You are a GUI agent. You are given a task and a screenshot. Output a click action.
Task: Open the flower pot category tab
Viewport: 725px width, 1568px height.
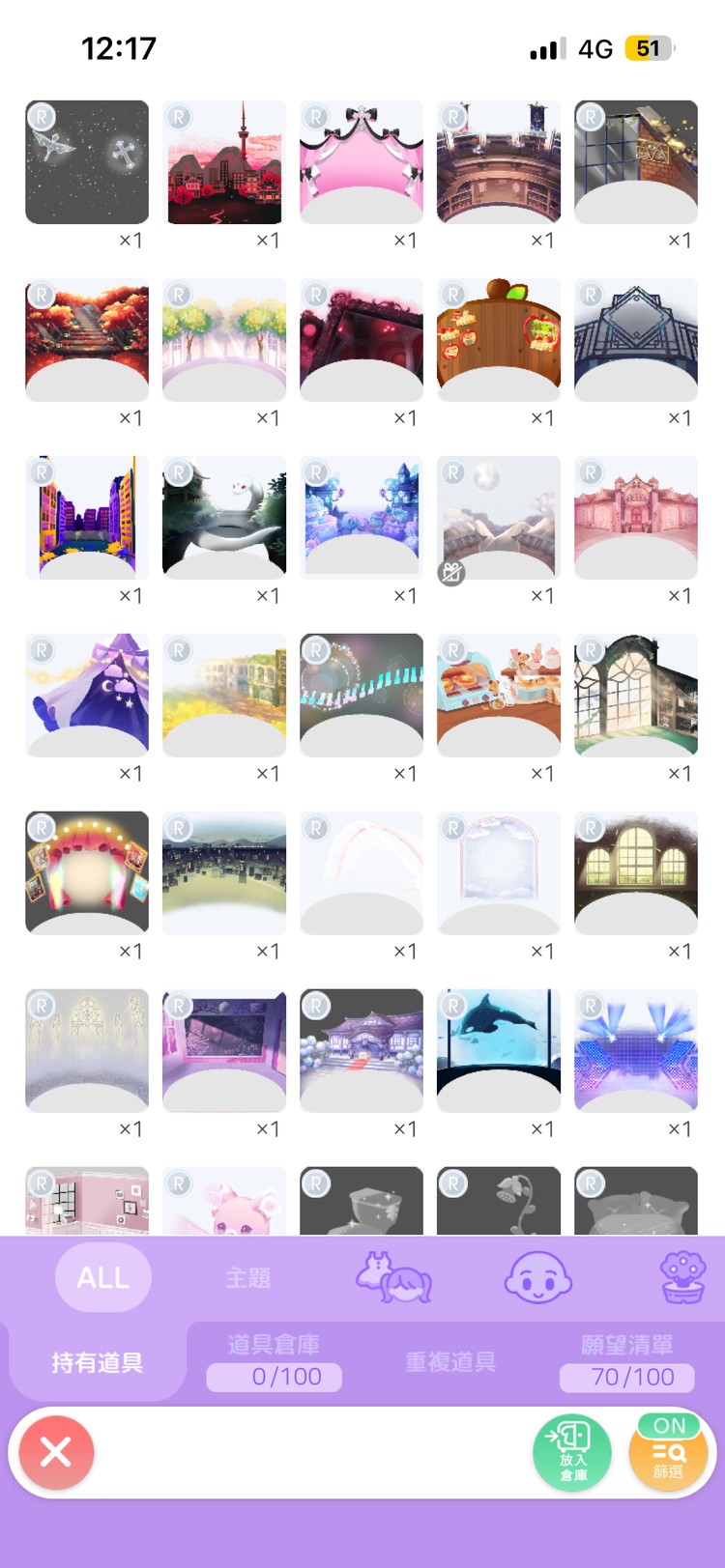tap(682, 1277)
